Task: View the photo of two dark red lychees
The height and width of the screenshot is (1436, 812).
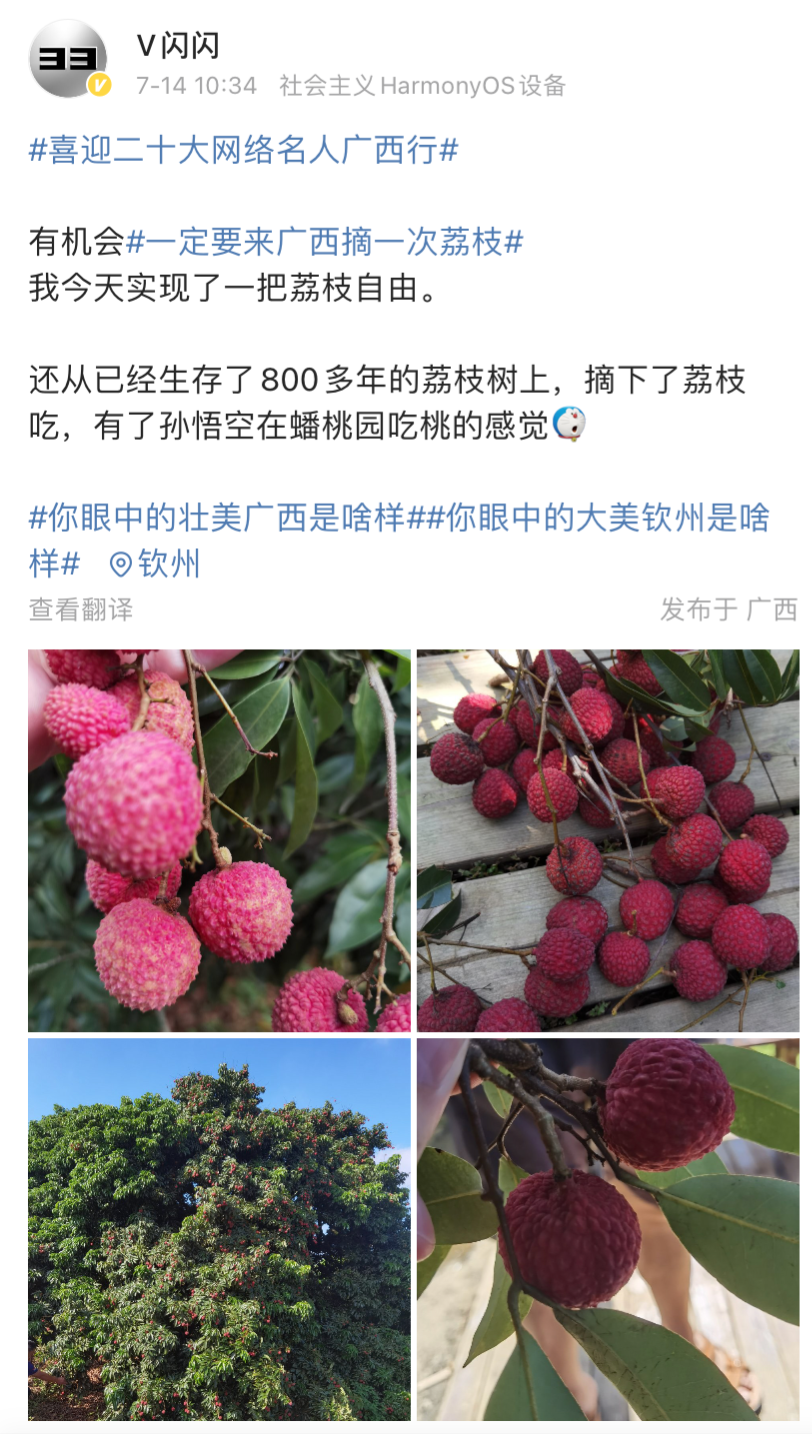Action: (608, 1229)
